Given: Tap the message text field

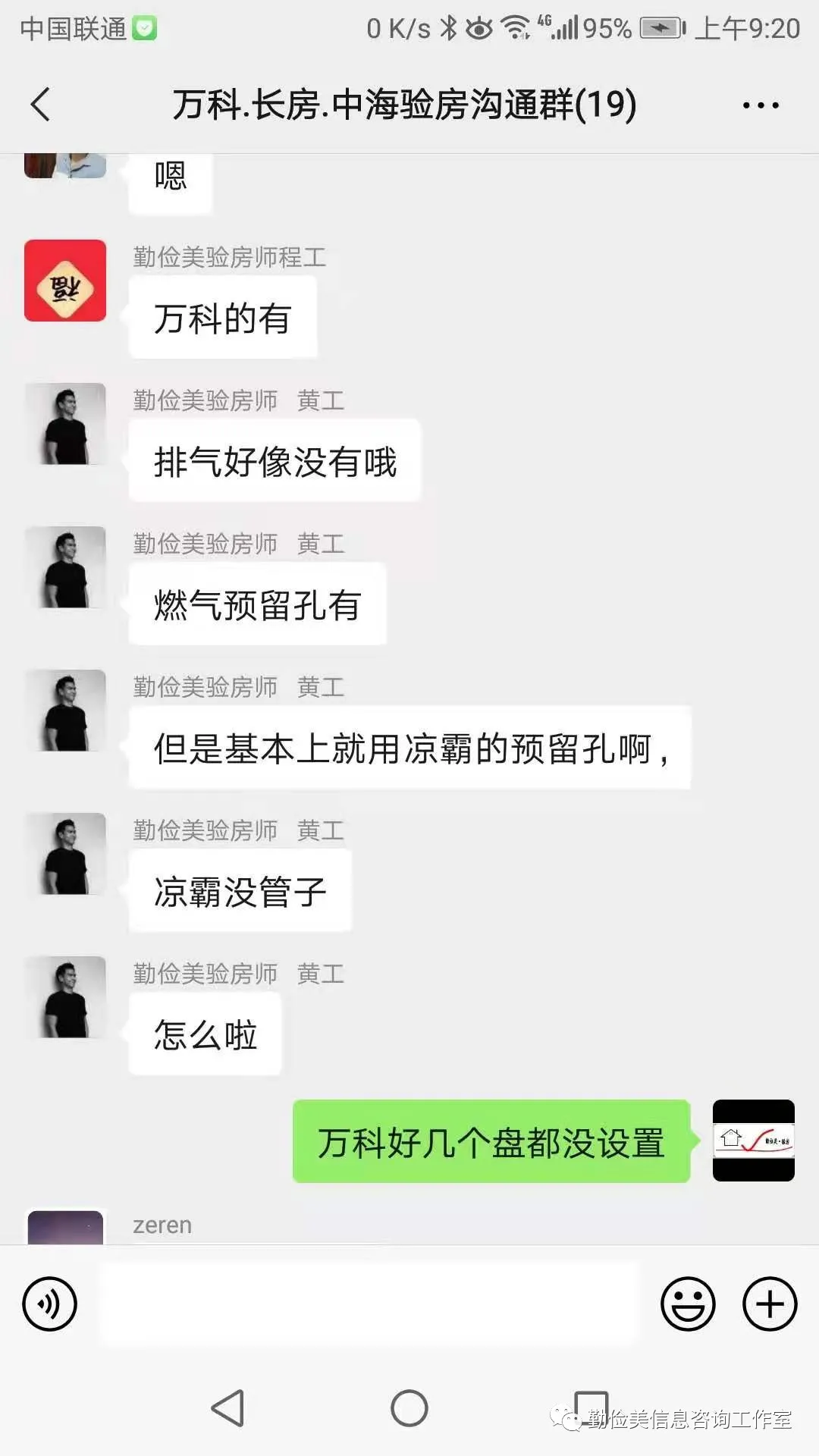Looking at the screenshot, I should pyautogui.click(x=370, y=1304).
